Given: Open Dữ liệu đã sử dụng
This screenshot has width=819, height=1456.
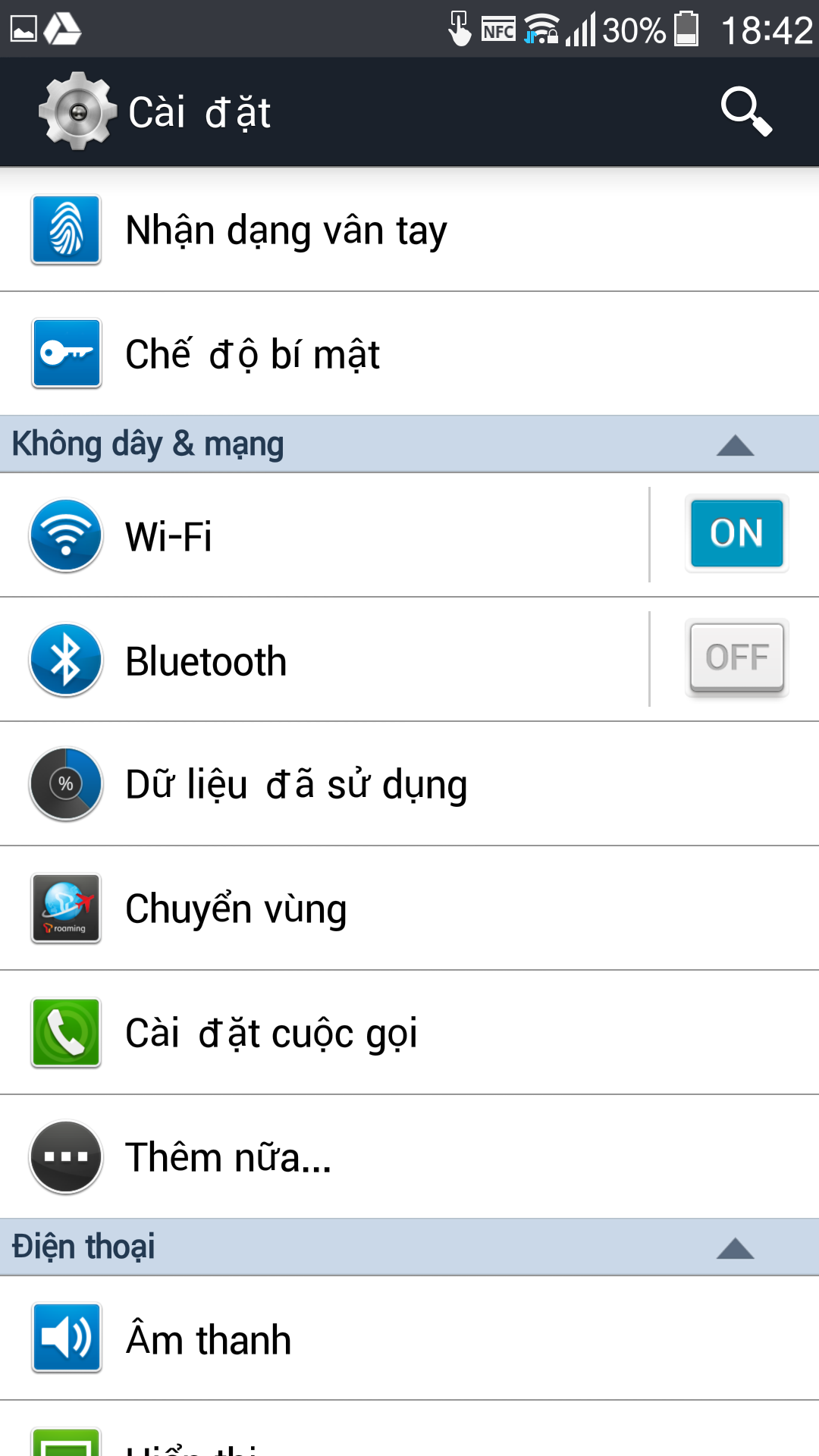Looking at the screenshot, I should (296, 785).
